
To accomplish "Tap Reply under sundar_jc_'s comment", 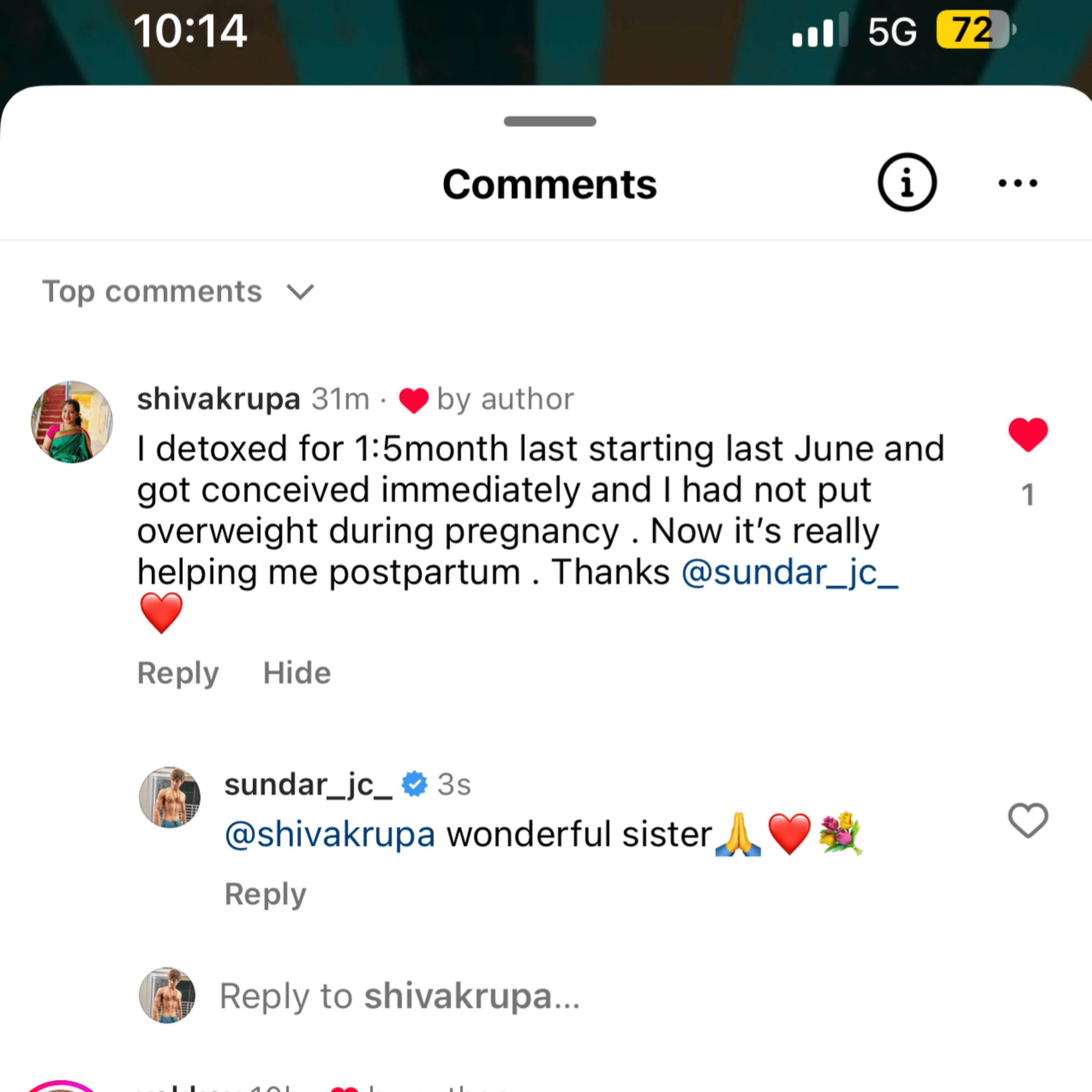I will click(265, 894).
